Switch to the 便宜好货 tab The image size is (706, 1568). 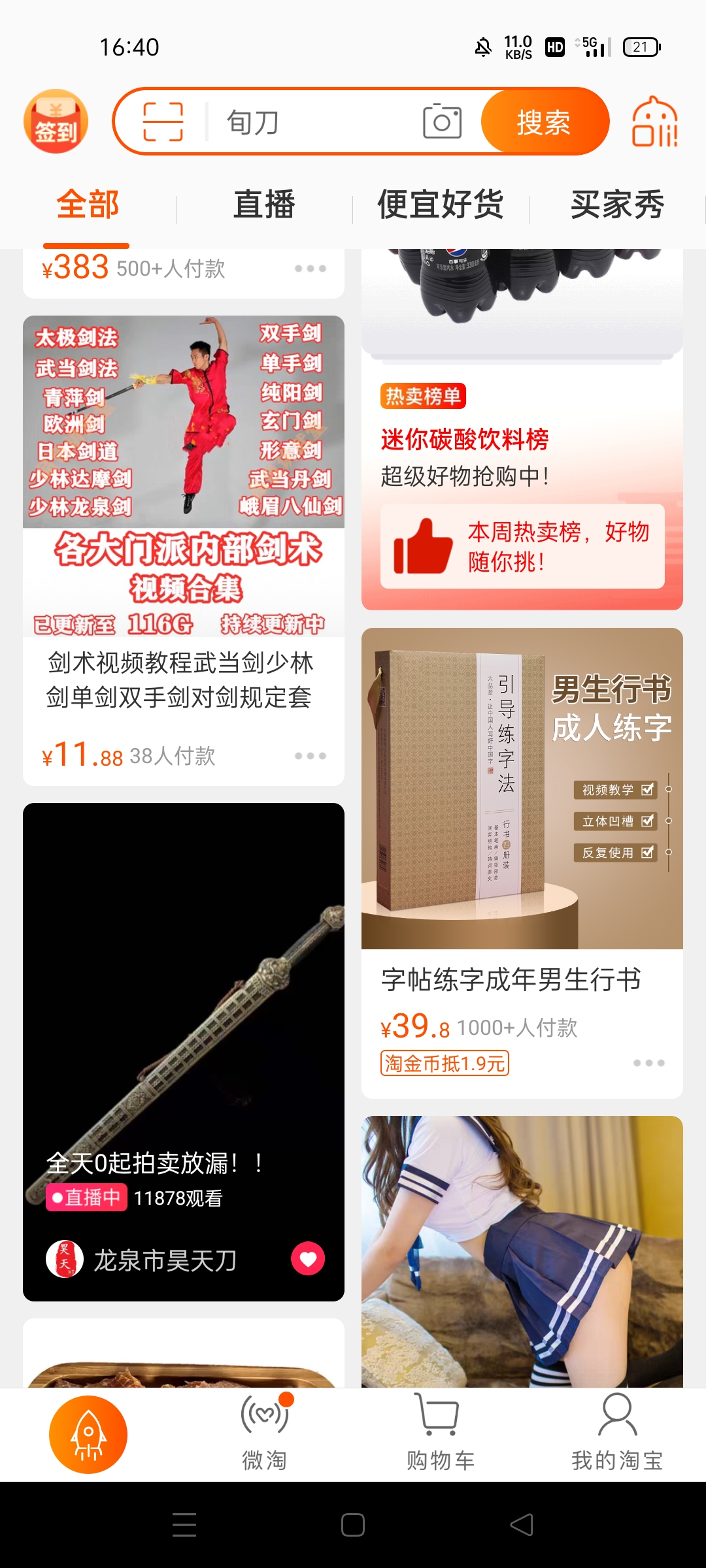(441, 204)
